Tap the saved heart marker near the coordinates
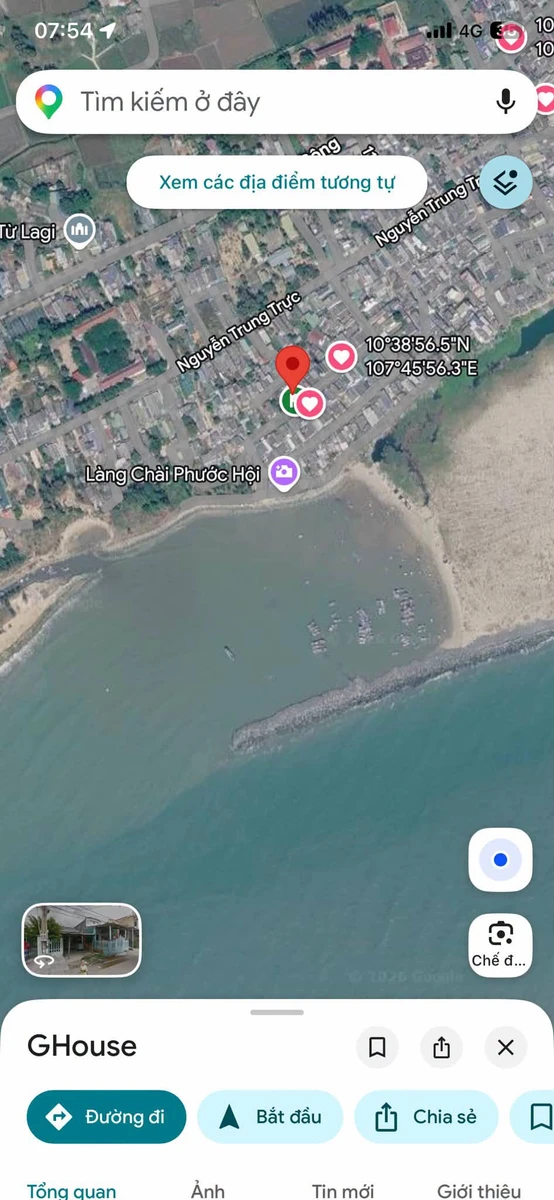 tap(342, 356)
